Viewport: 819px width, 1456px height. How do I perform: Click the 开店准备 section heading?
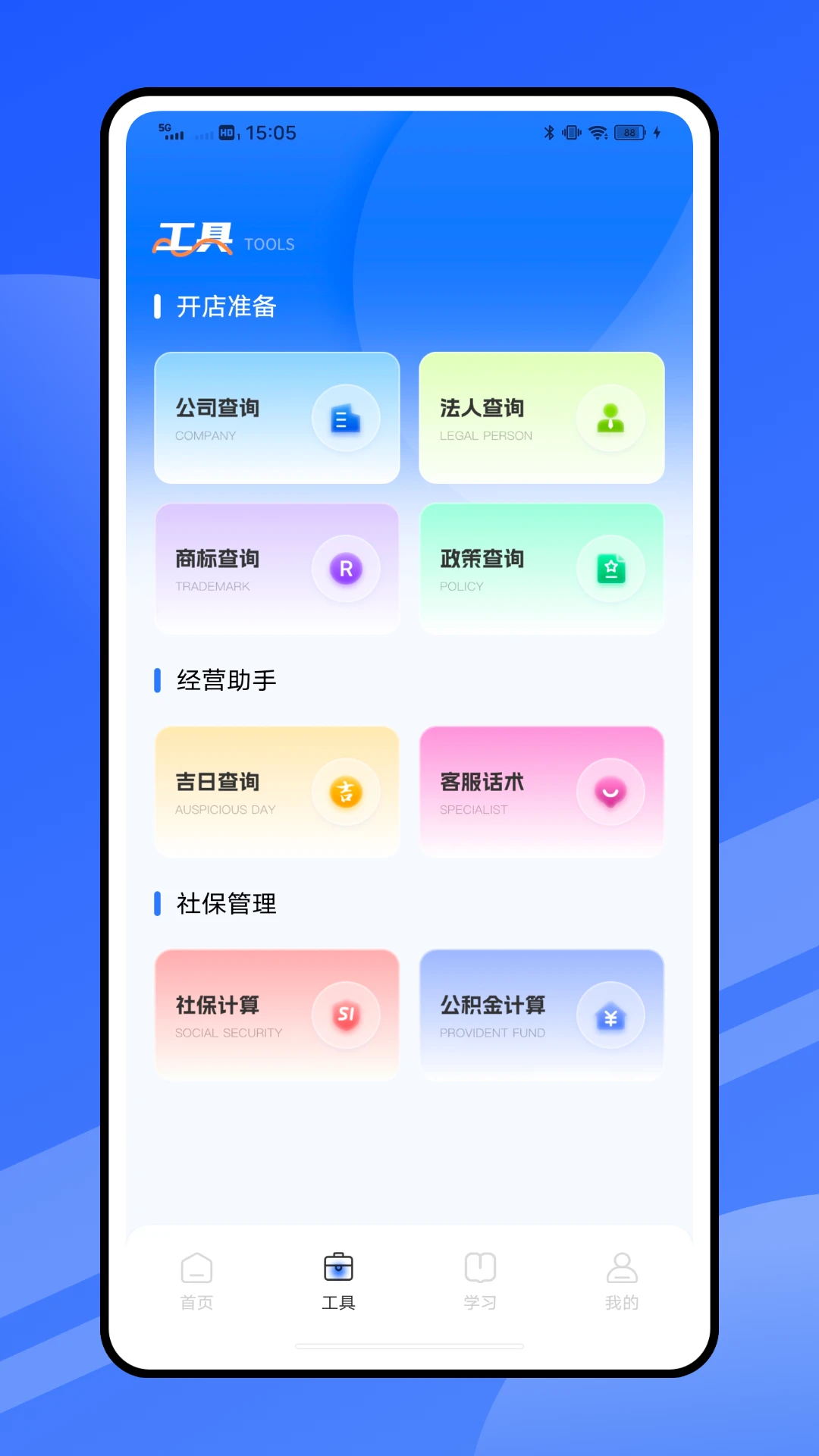[227, 306]
